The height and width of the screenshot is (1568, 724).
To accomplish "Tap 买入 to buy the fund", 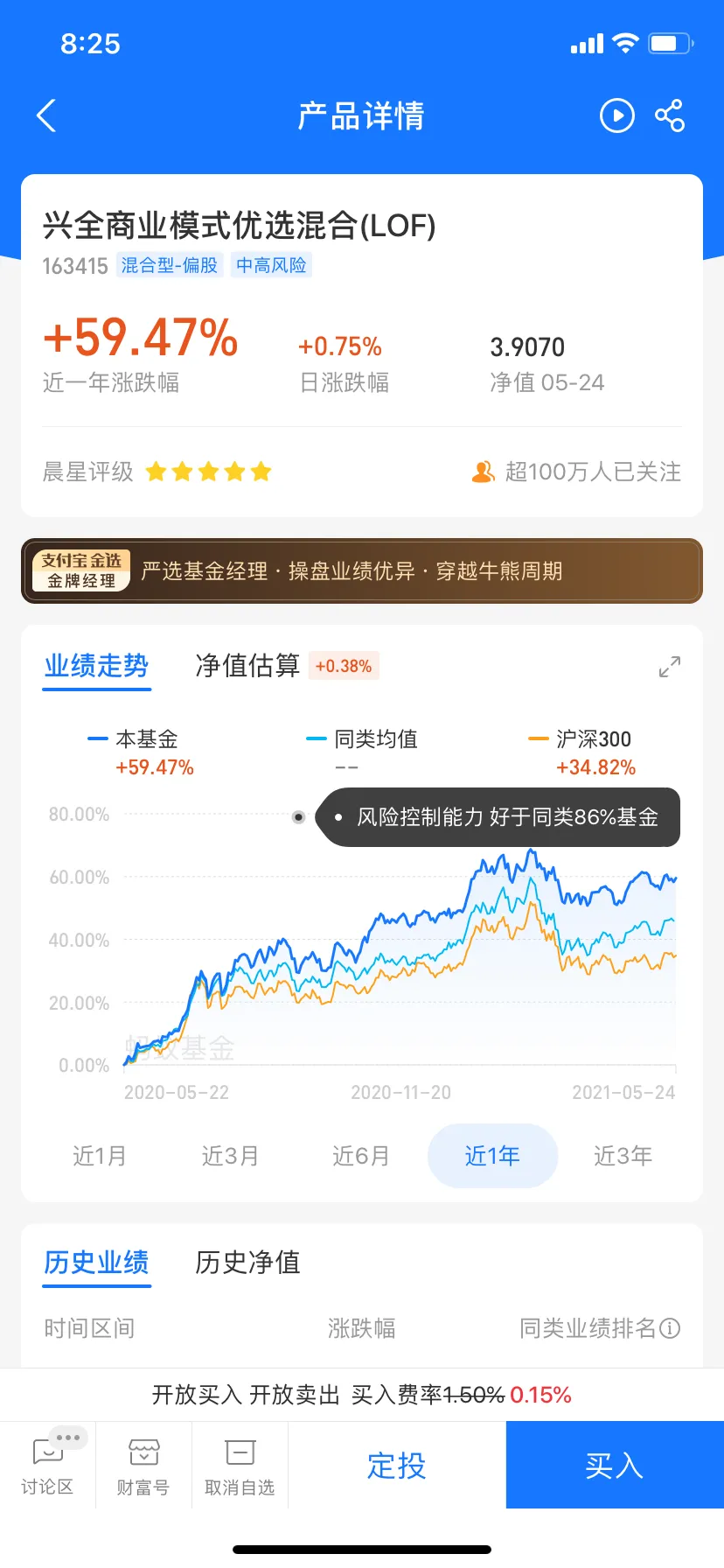I will point(615,1465).
